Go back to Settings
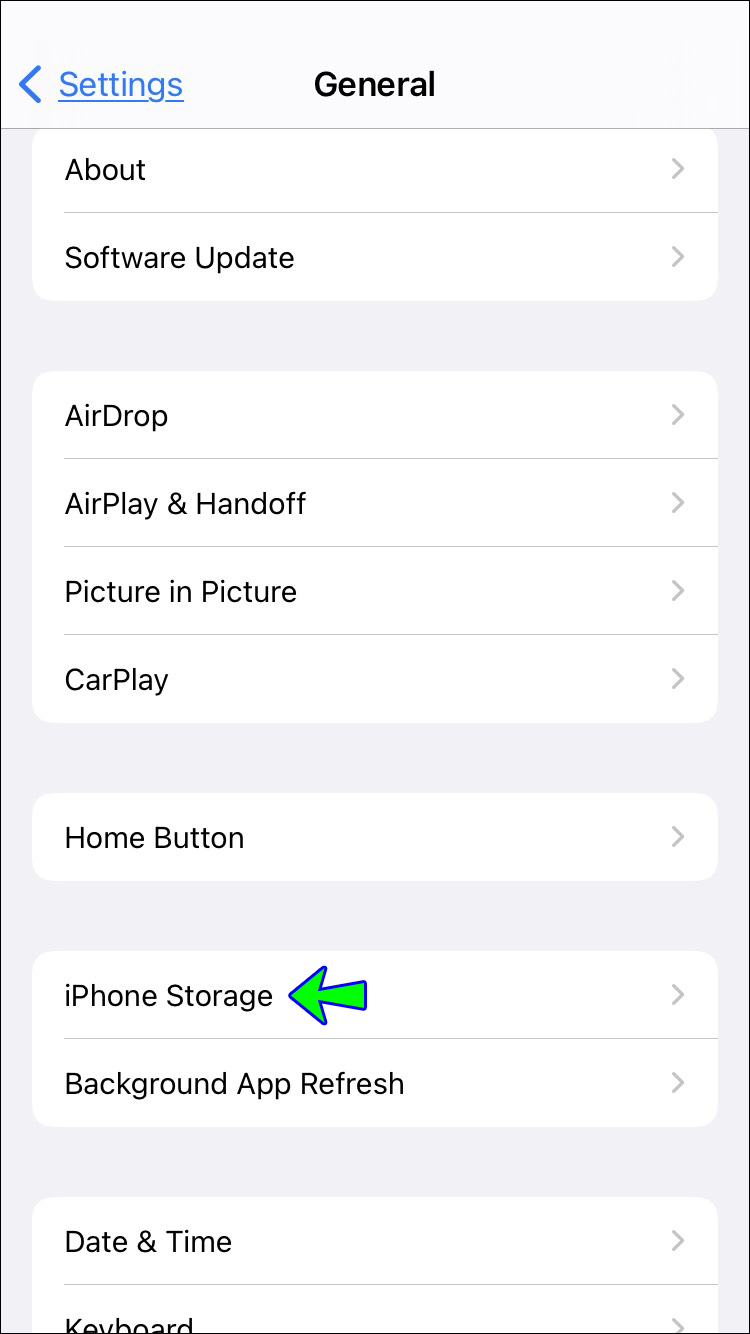This screenshot has width=750, height=1334. click(x=100, y=85)
